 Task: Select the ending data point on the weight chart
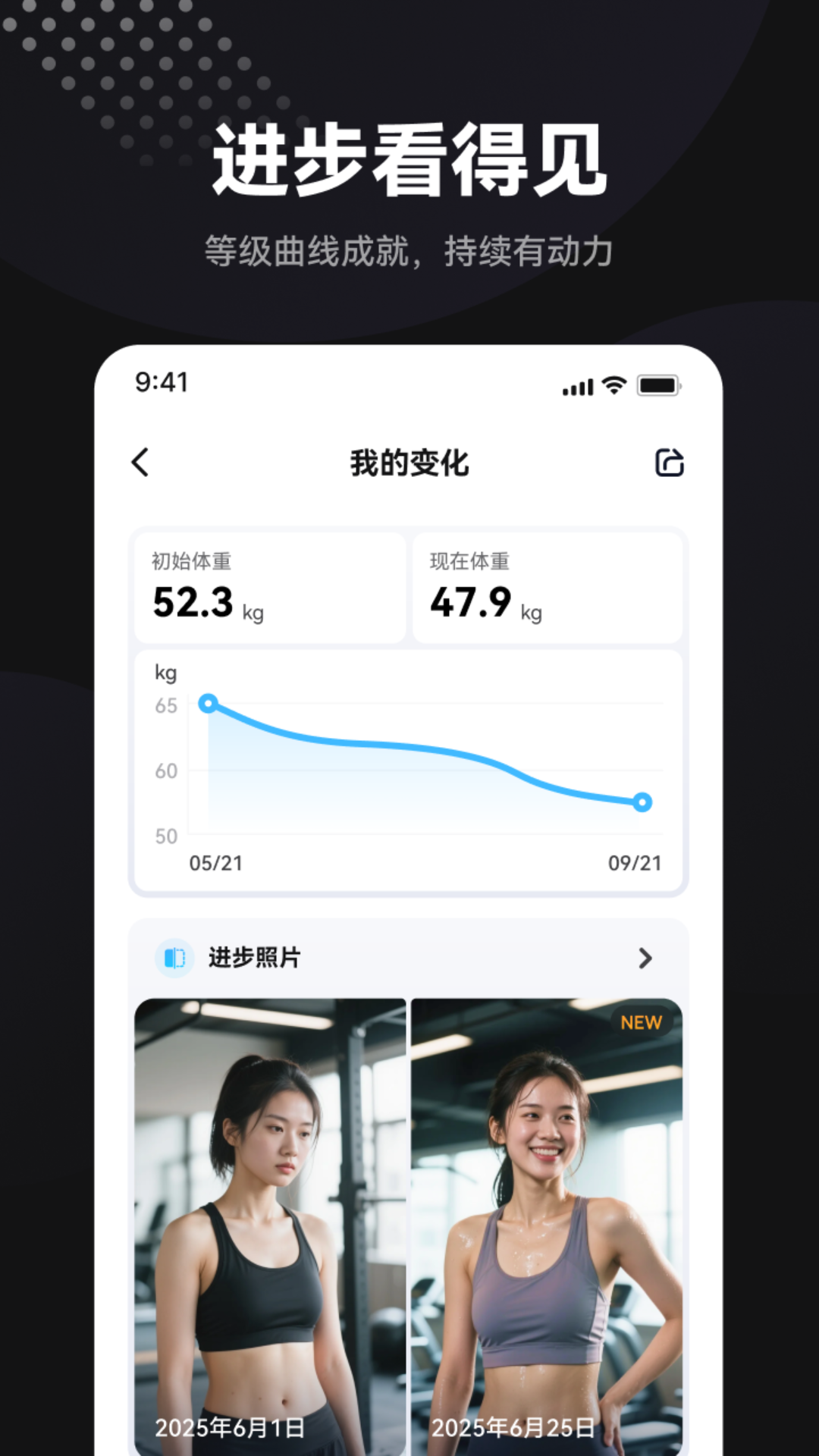pos(642,802)
